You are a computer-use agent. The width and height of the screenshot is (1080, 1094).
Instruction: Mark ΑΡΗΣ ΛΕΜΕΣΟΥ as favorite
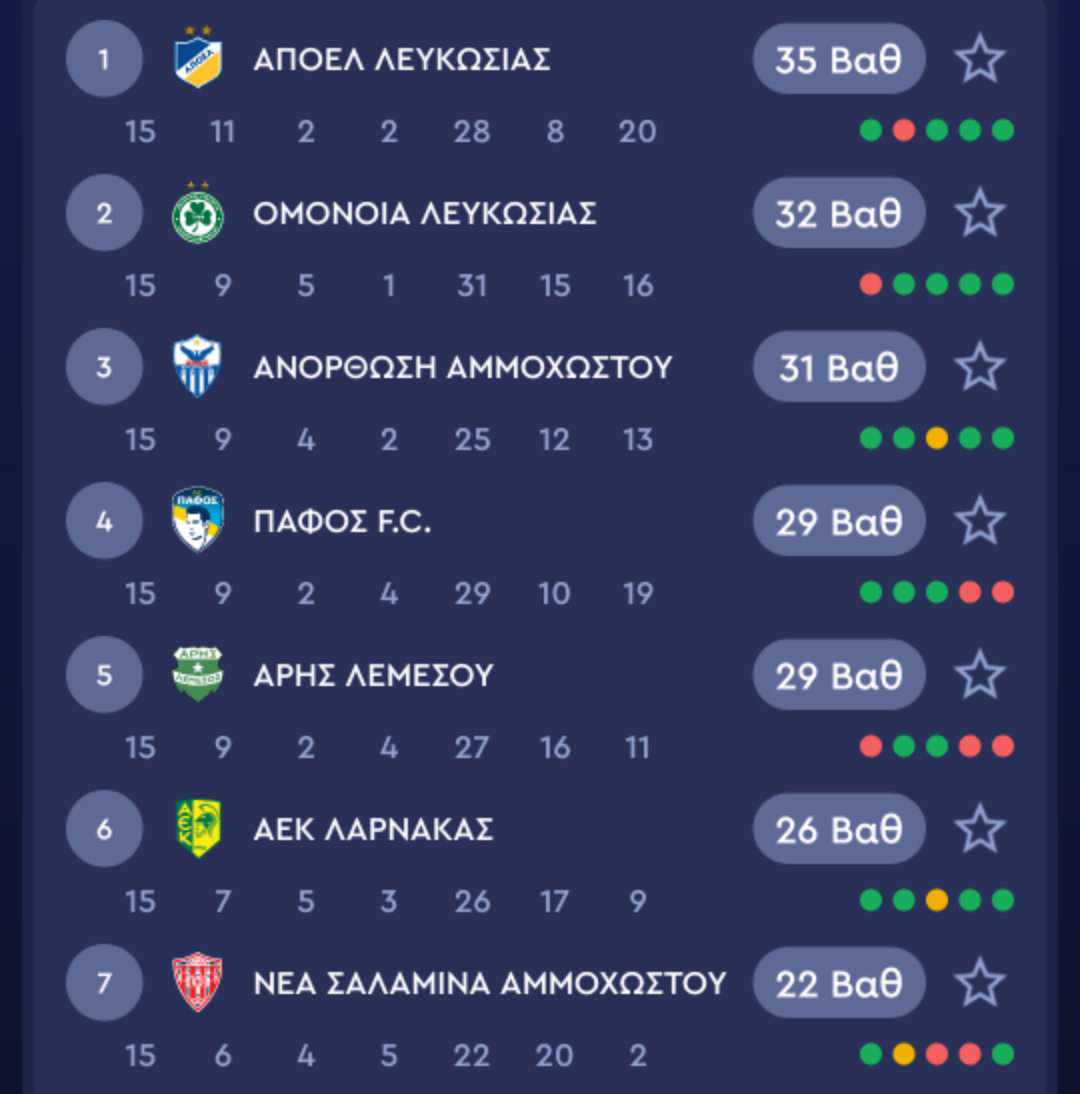coord(979,675)
